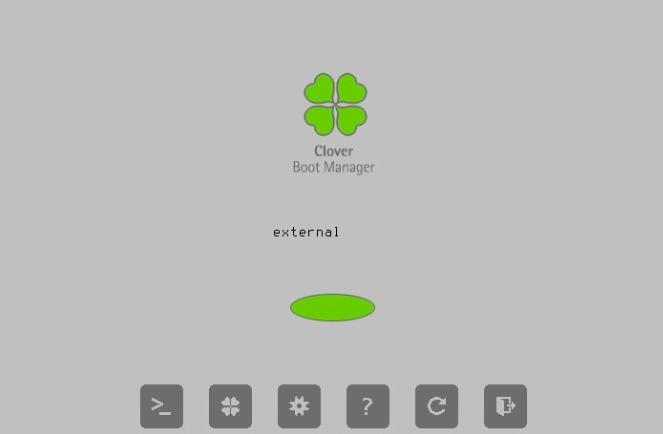Select the green external boot entry
This screenshot has height=434, width=663.
(332, 307)
